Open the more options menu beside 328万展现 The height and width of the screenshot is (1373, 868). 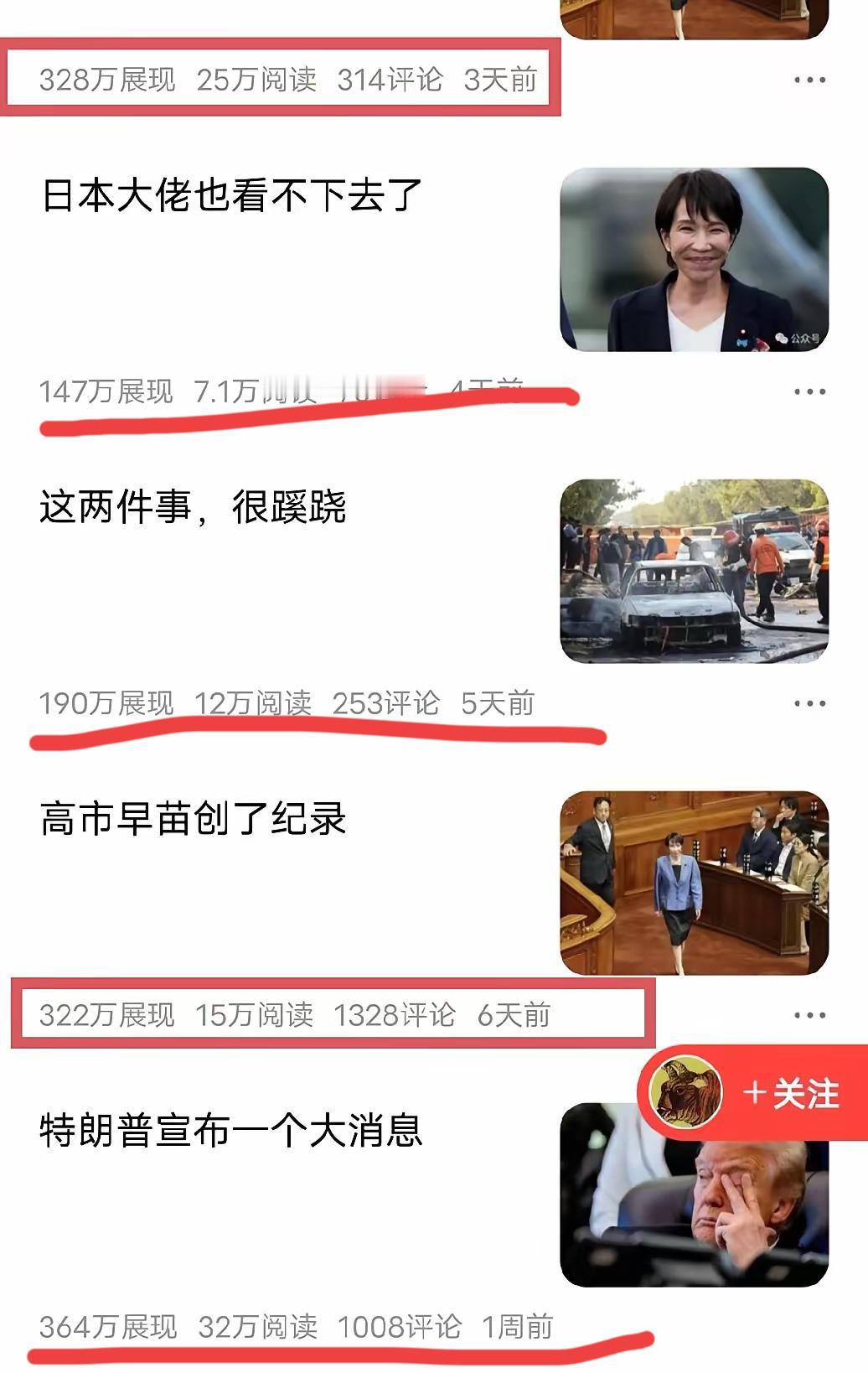[811, 79]
